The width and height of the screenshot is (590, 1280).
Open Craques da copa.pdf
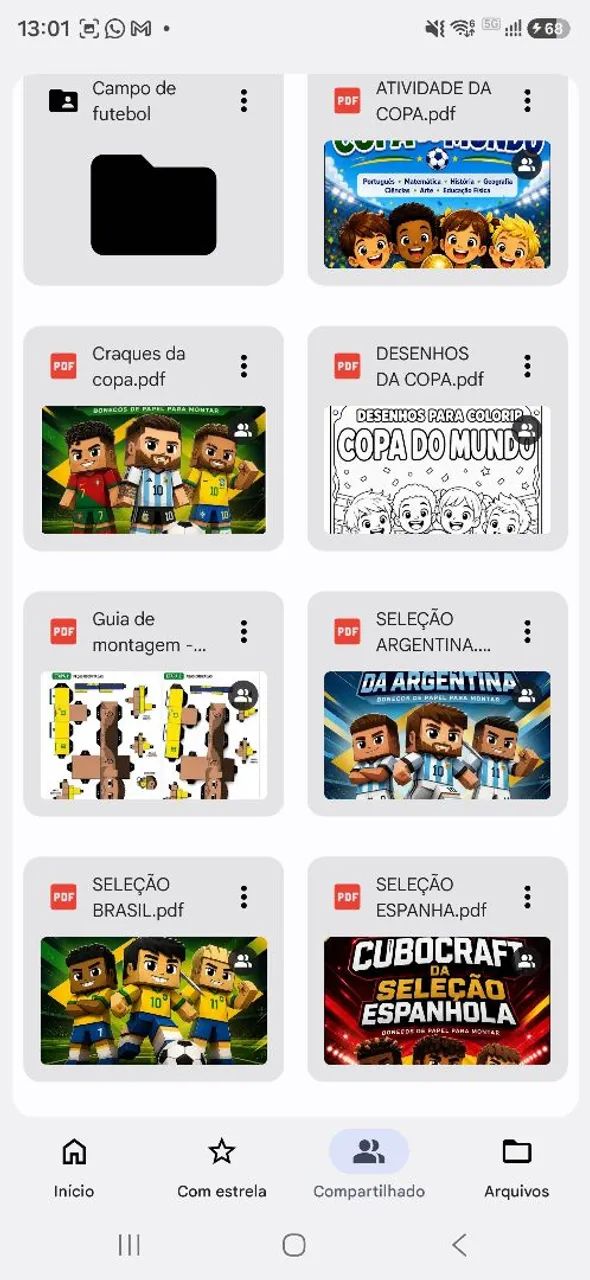[x=153, y=439]
